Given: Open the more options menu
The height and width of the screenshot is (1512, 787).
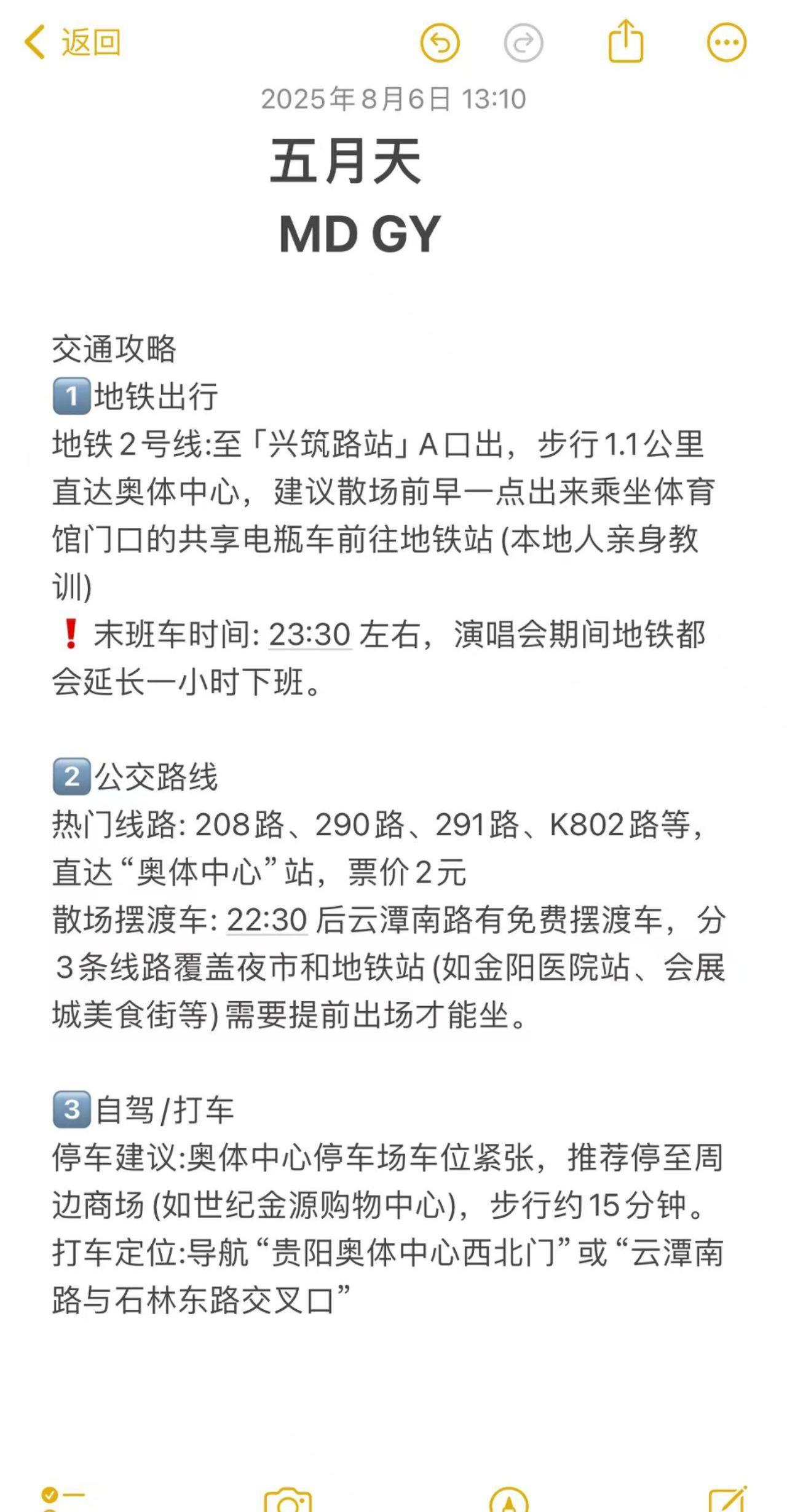Looking at the screenshot, I should point(727,42).
